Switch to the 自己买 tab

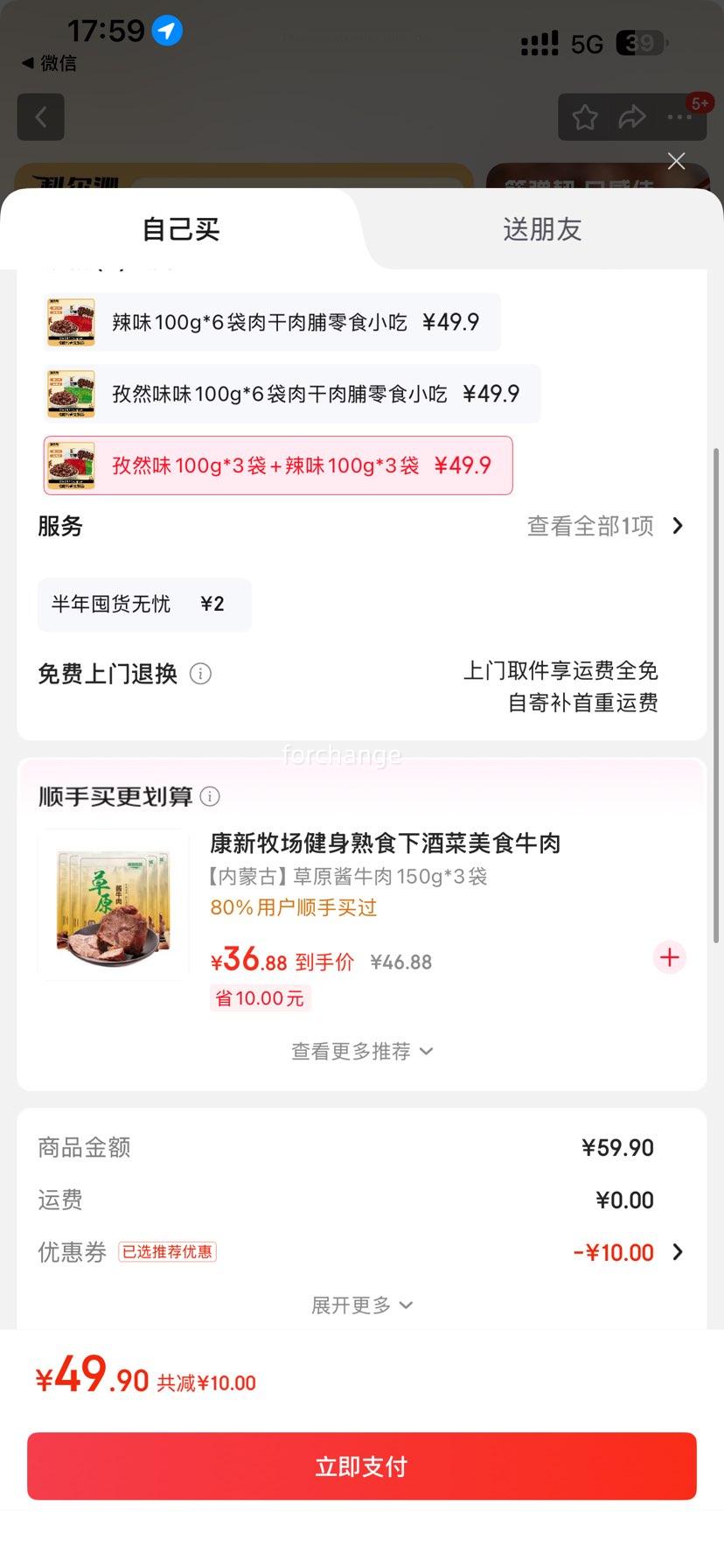tap(180, 229)
